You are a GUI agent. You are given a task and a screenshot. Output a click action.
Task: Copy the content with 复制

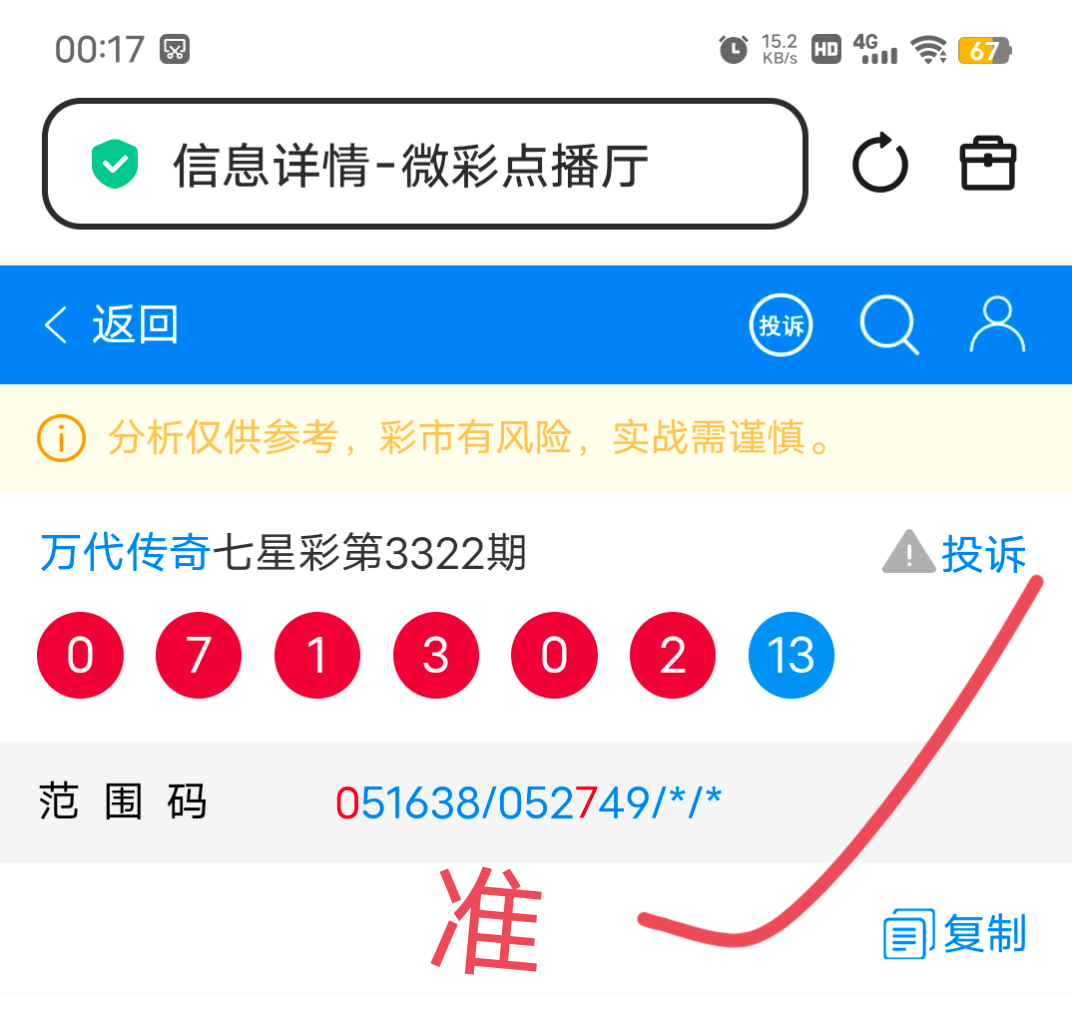click(x=956, y=934)
